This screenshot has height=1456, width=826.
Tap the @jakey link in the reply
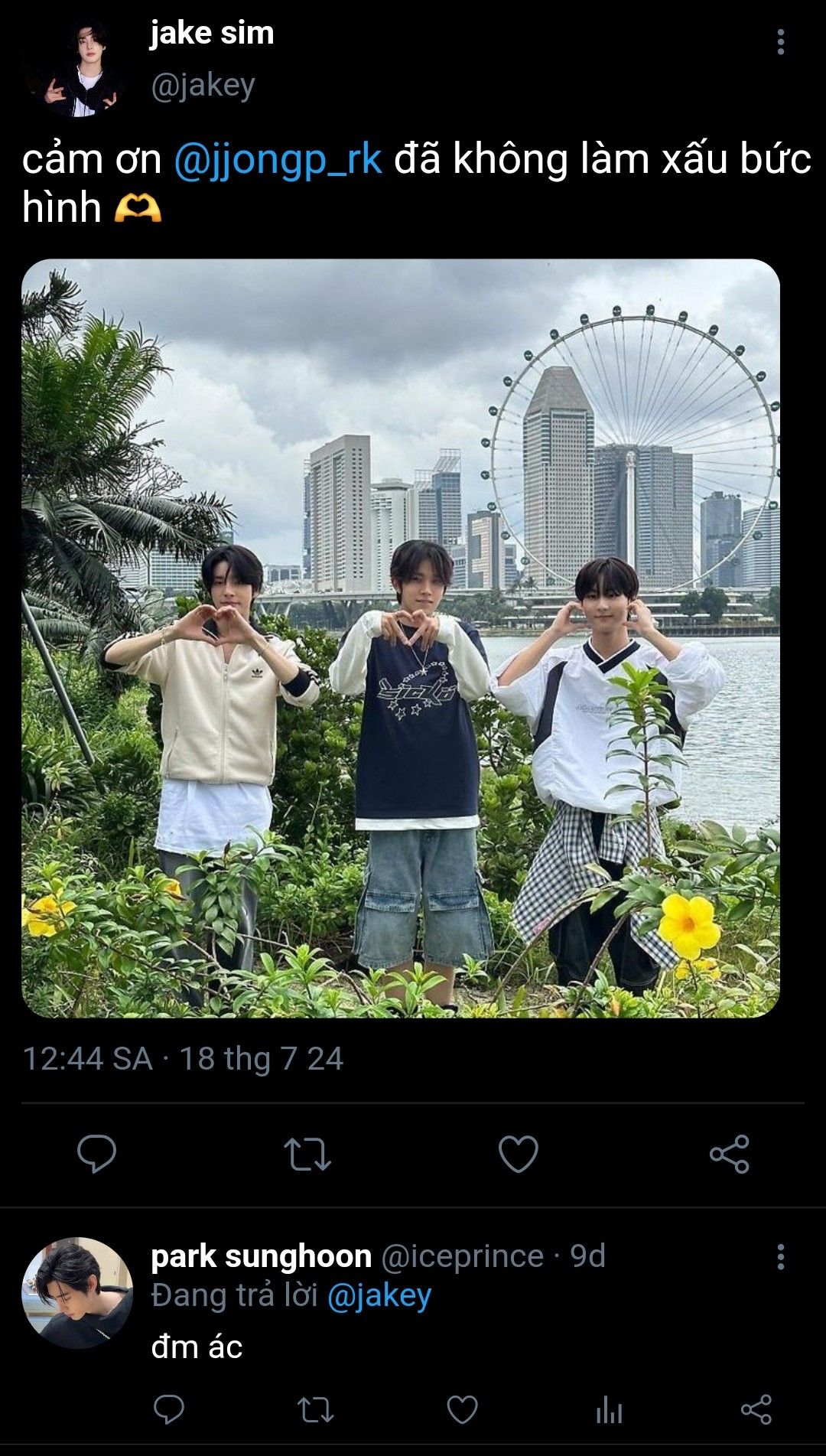(x=379, y=1296)
